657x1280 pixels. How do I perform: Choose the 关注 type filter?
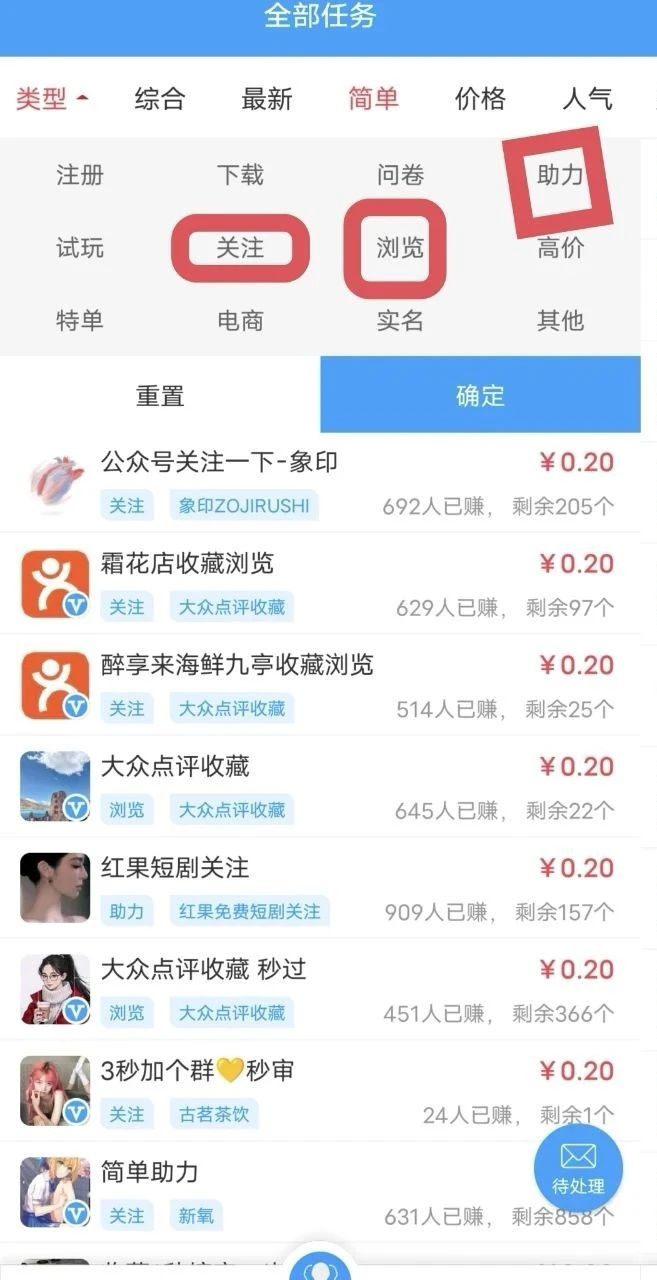tap(240, 248)
